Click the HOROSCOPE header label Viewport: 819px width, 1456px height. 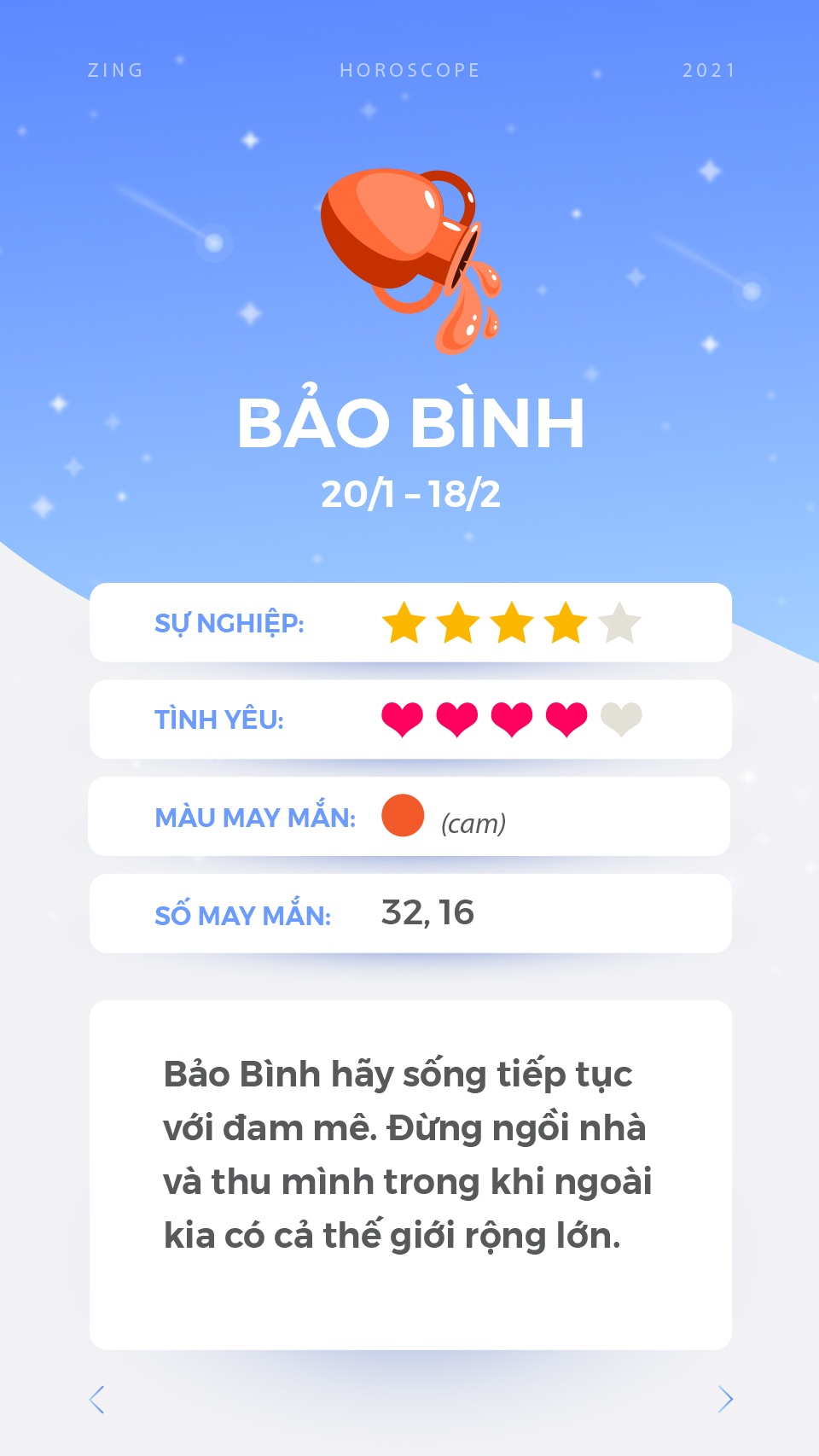(x=408, y=71)
